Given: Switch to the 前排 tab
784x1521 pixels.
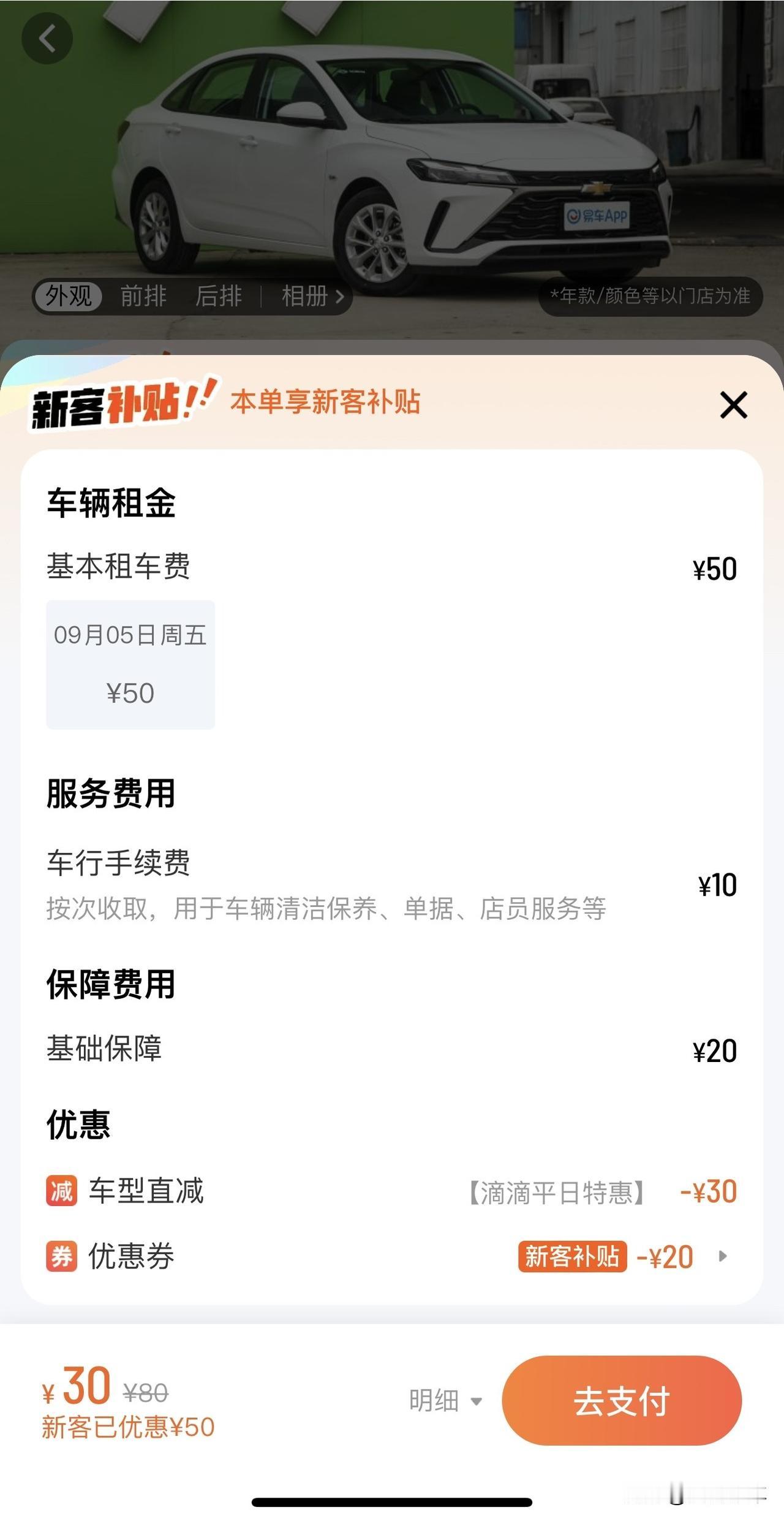Looking at the screenshot, I should 145,296.
